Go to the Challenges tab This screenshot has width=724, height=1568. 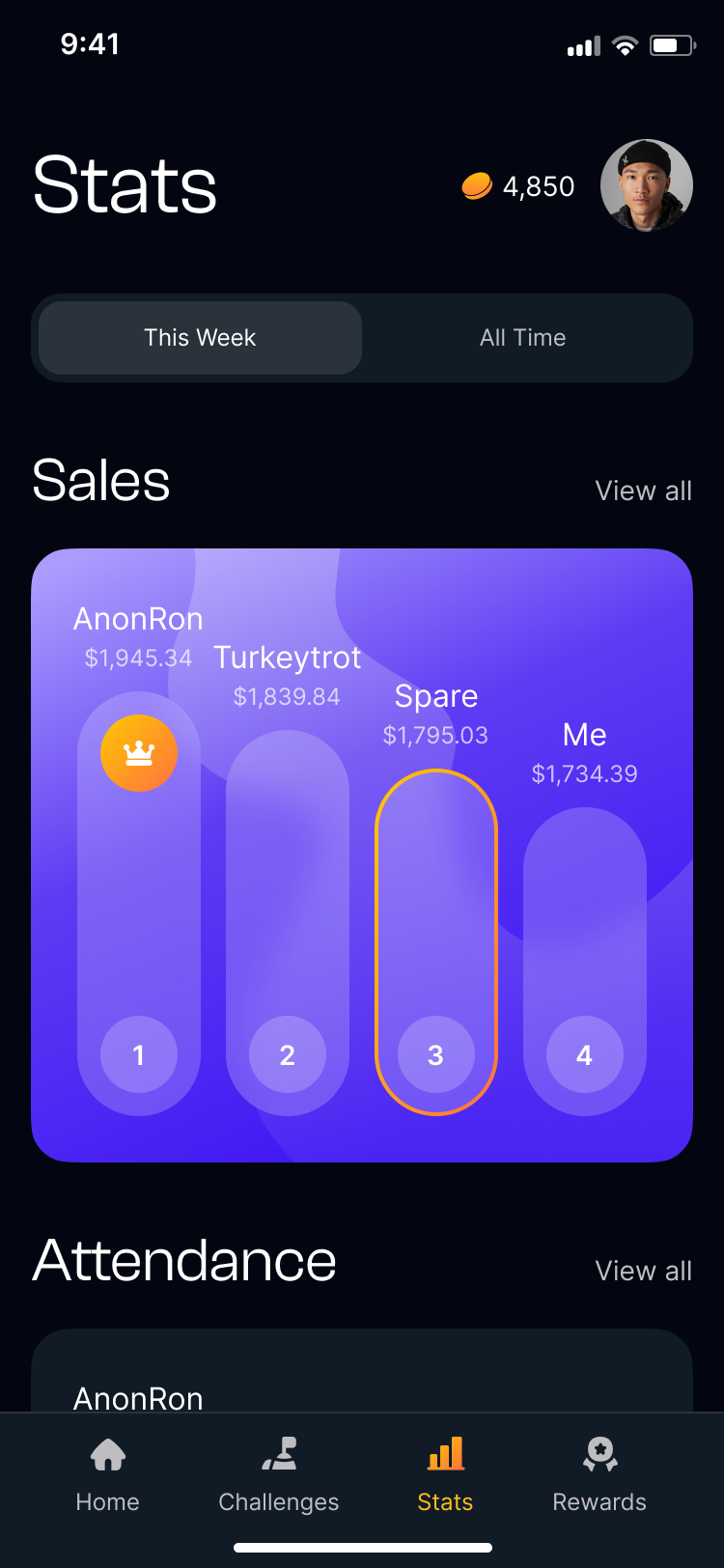click(278, 1474)
